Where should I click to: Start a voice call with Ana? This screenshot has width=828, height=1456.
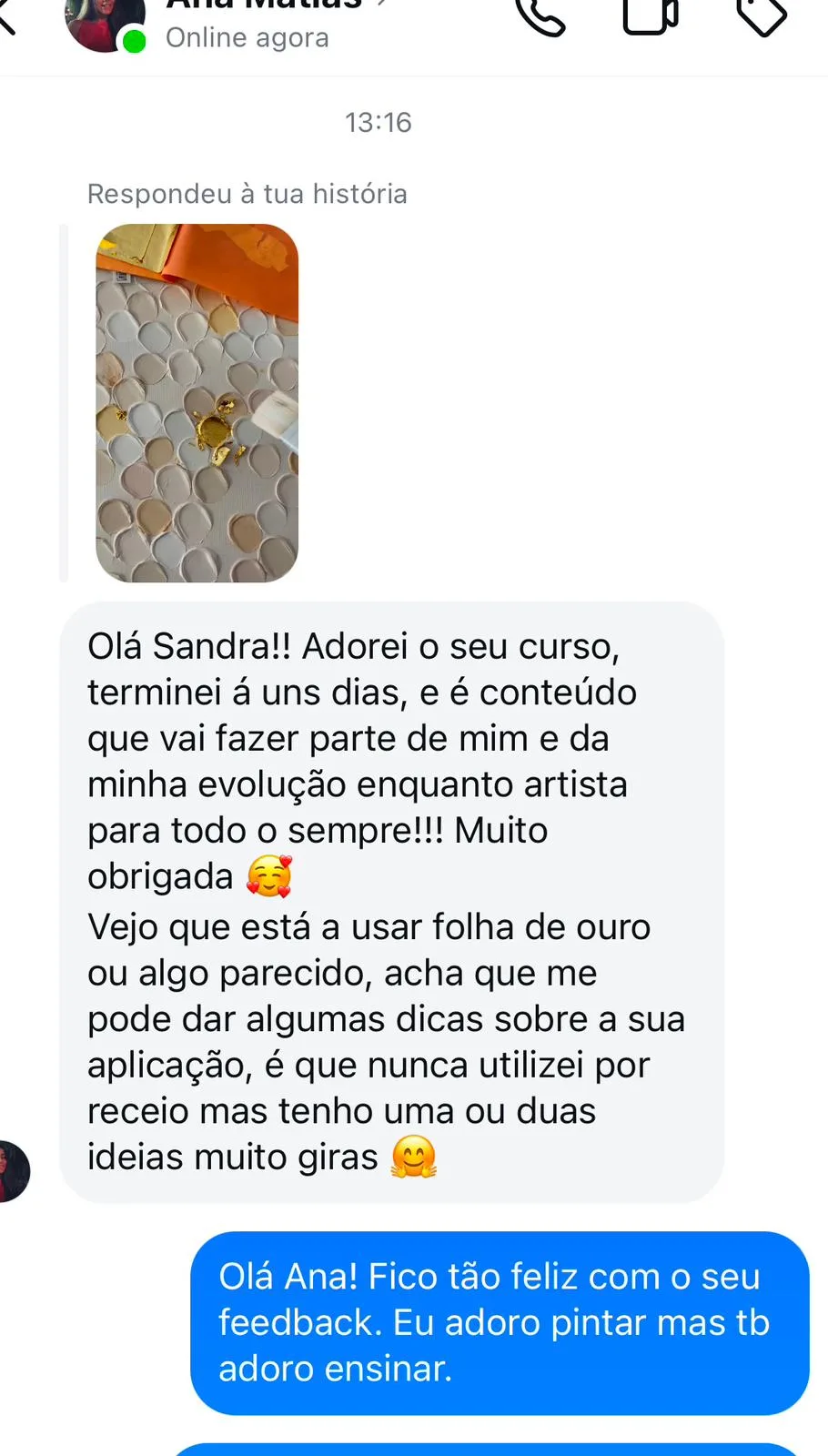(x=540, y=15)
